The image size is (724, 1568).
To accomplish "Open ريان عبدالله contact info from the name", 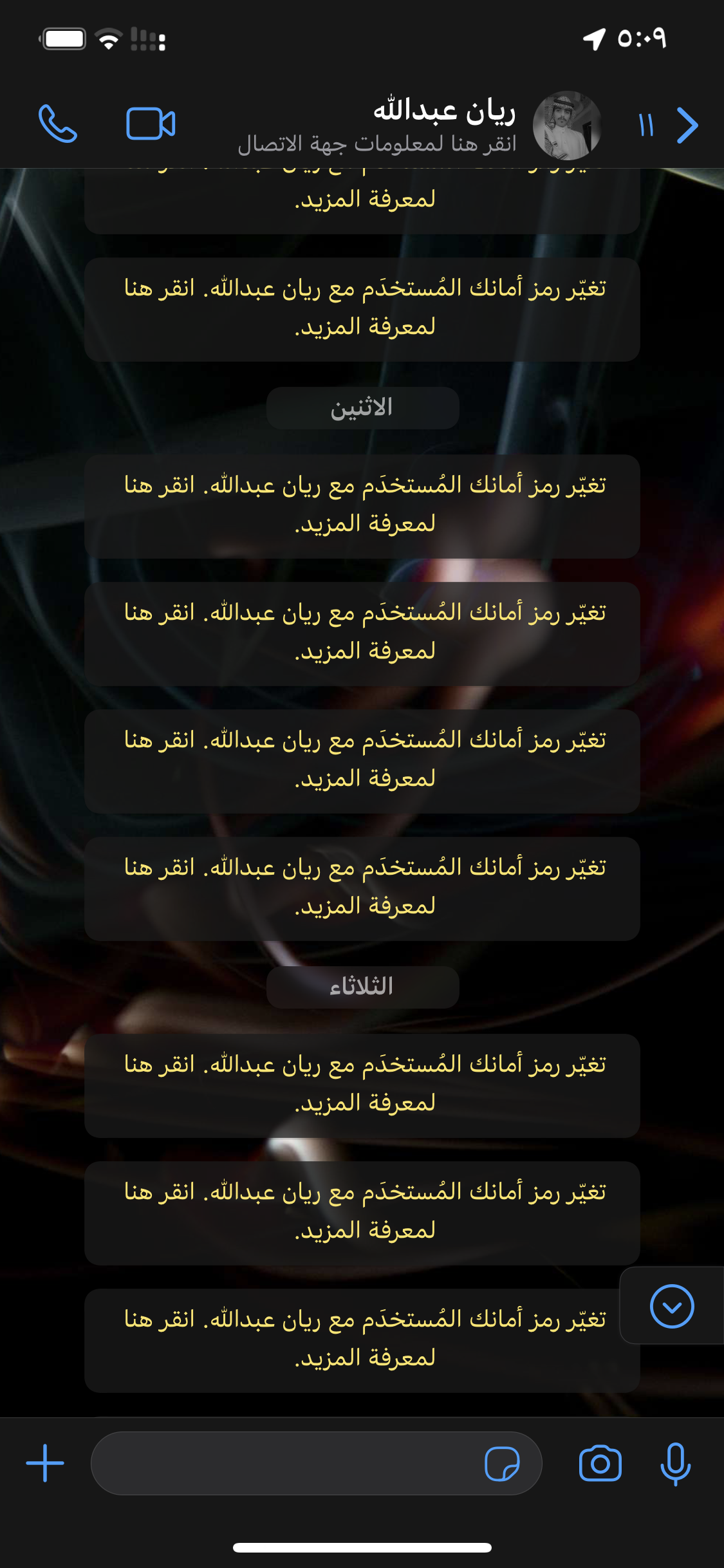I will coord(443,111).
